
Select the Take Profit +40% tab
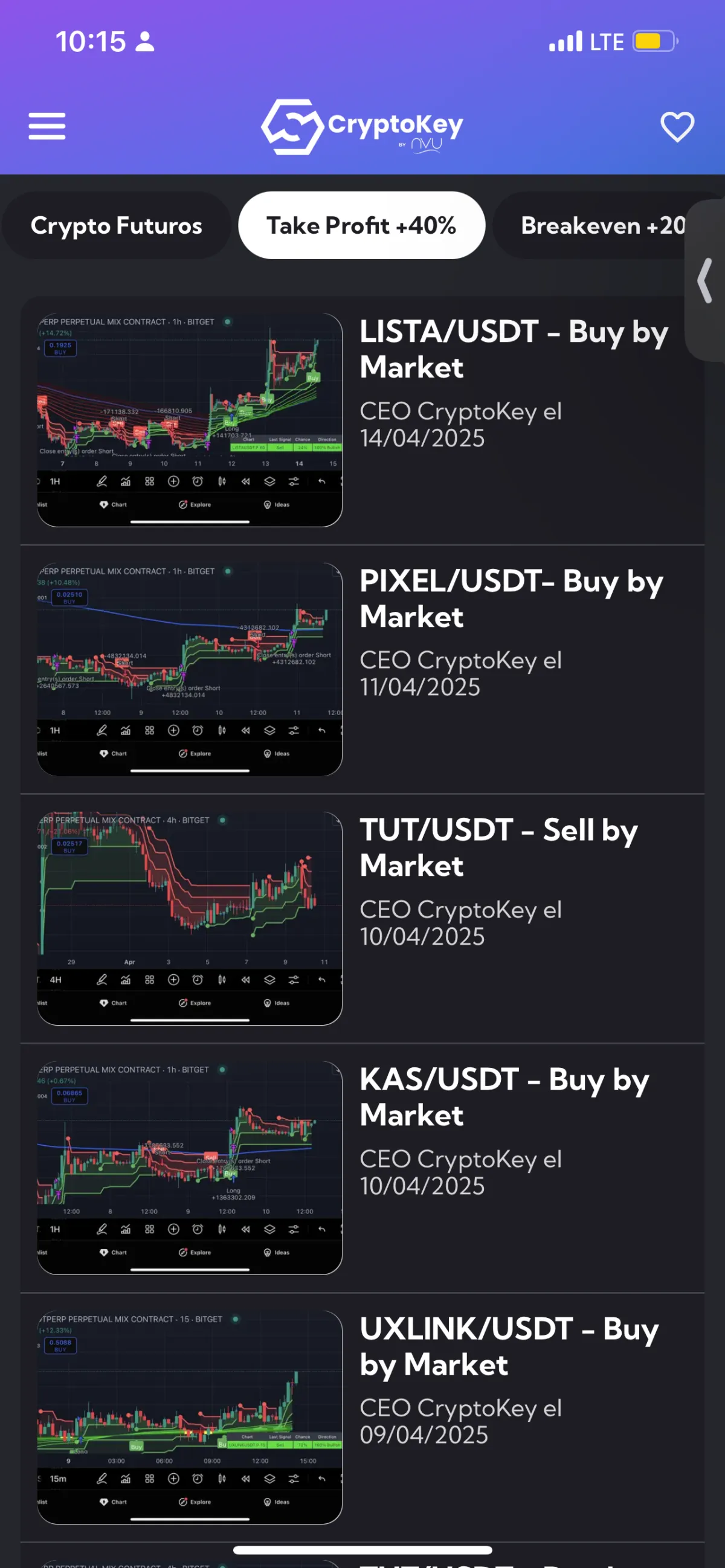coord(361,225)
